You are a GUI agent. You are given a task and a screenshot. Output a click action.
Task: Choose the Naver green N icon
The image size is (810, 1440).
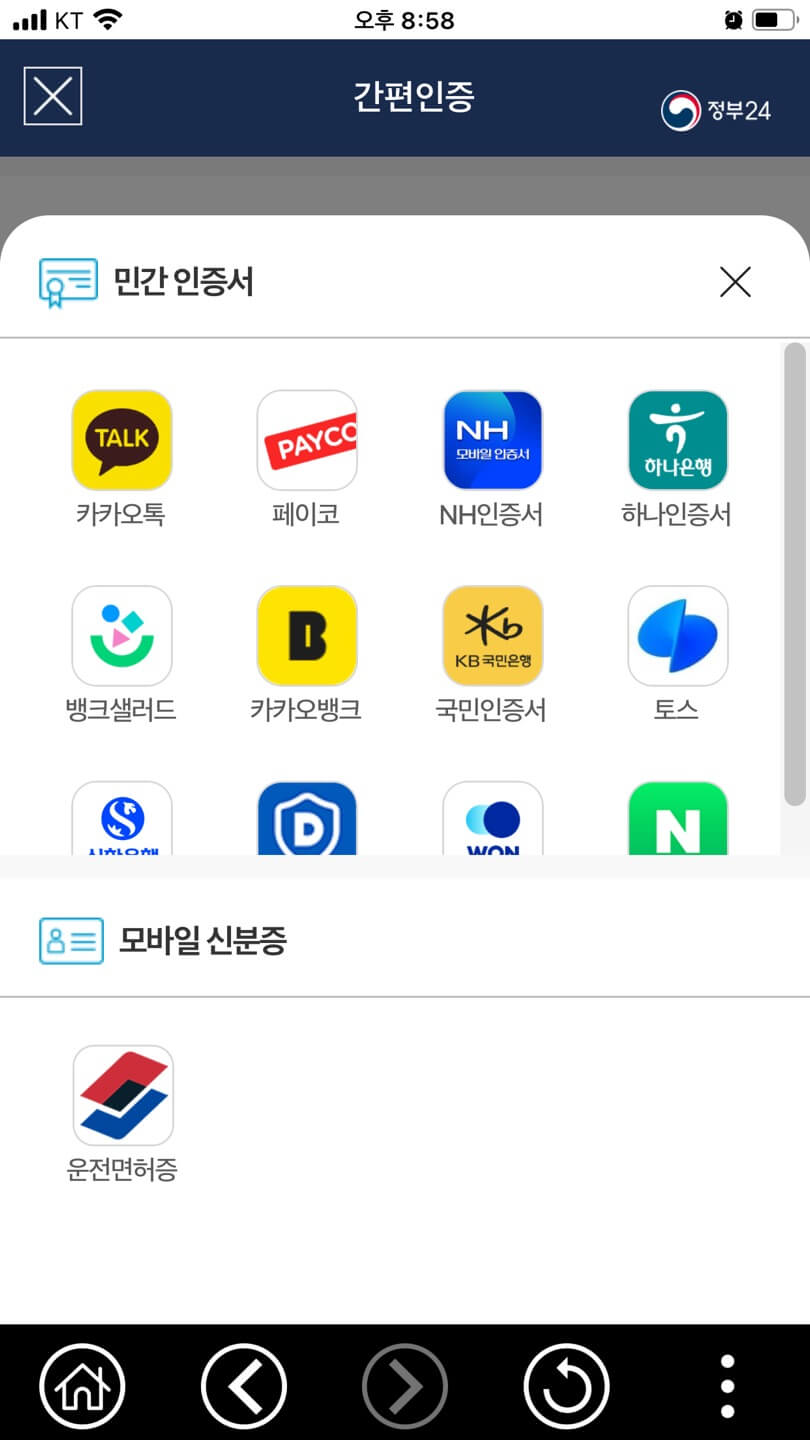[678, 820]
